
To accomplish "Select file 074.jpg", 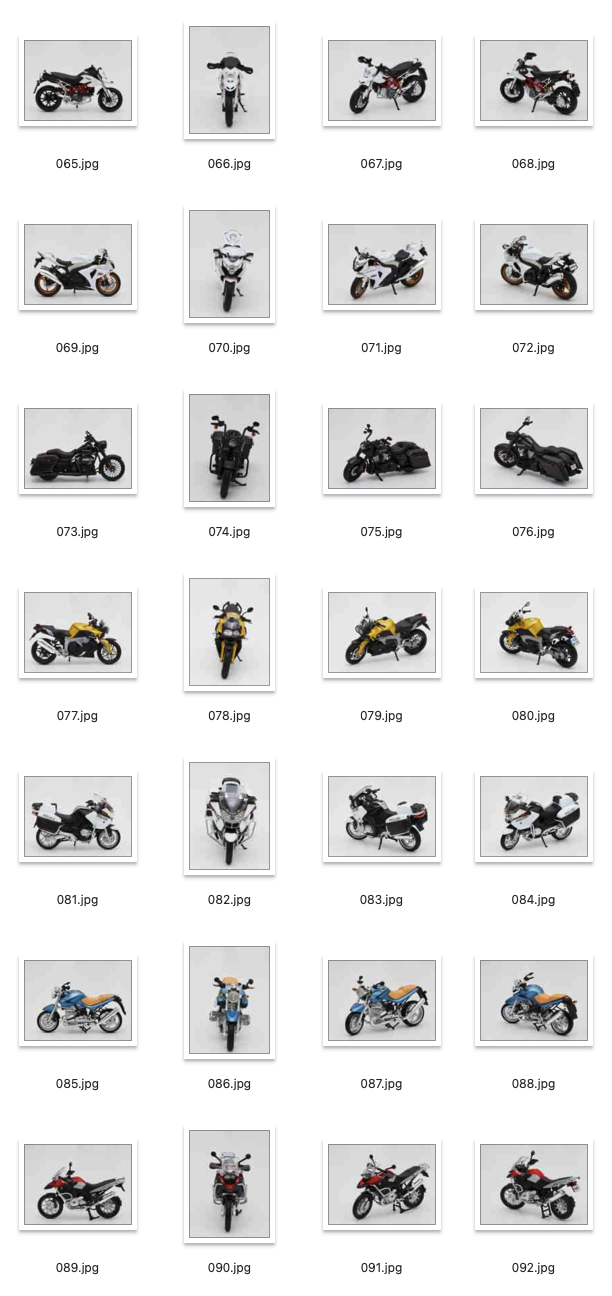I will click(x=229, y=448).
